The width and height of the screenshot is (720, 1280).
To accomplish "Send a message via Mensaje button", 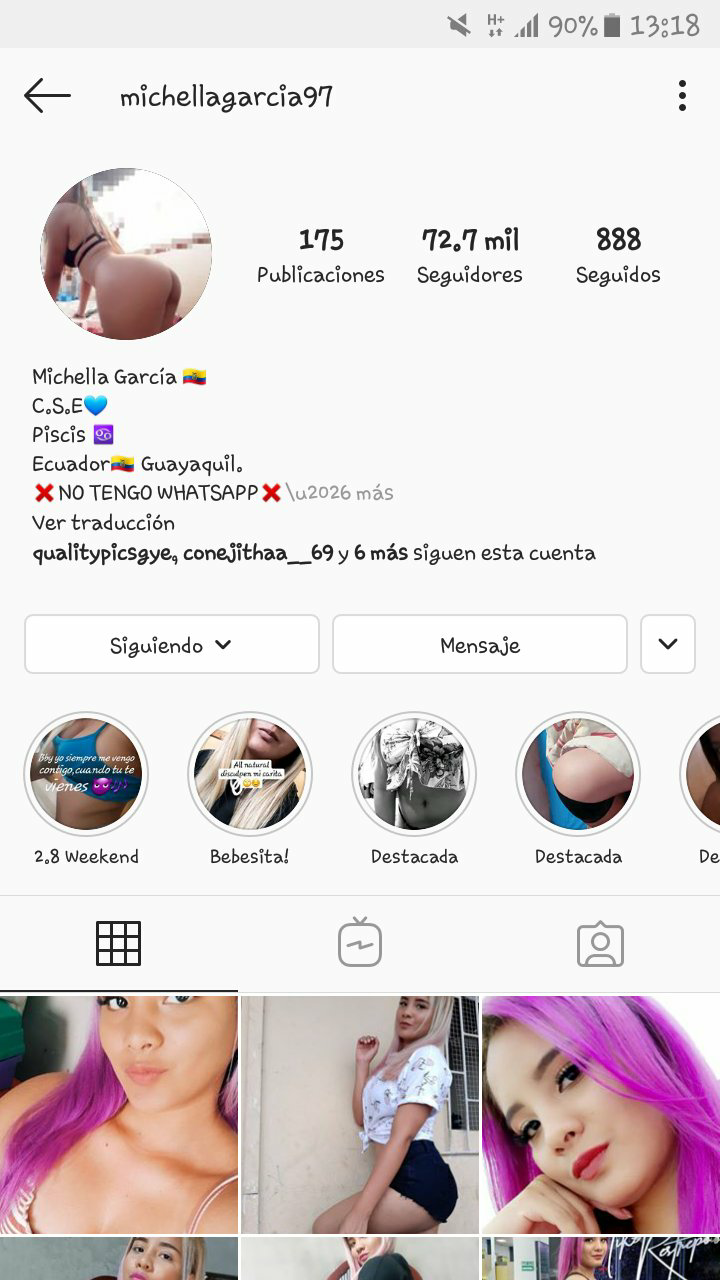I will (x=480, y=644).
